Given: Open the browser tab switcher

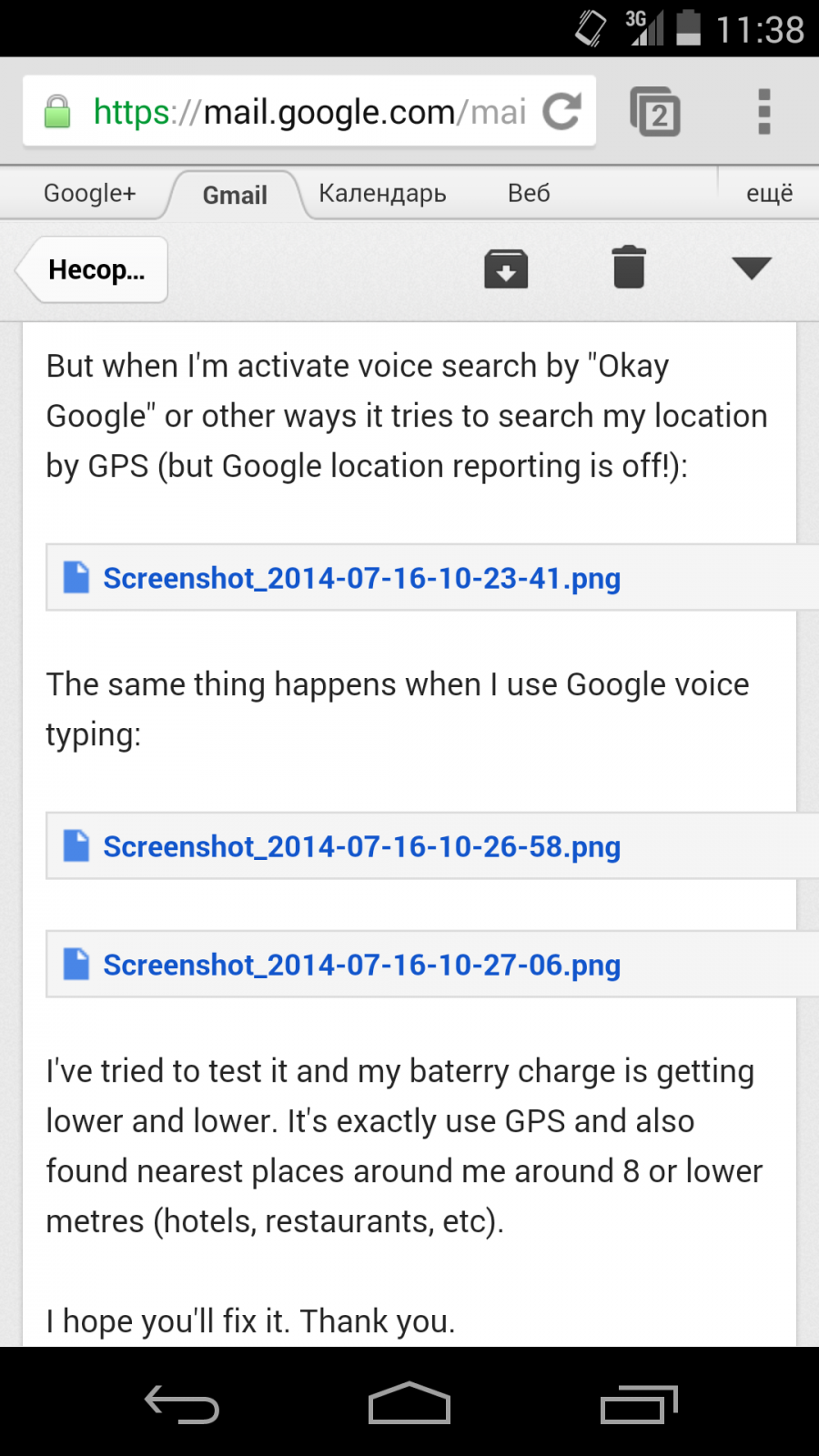Looking at the screenshot, I should point(655,112).
